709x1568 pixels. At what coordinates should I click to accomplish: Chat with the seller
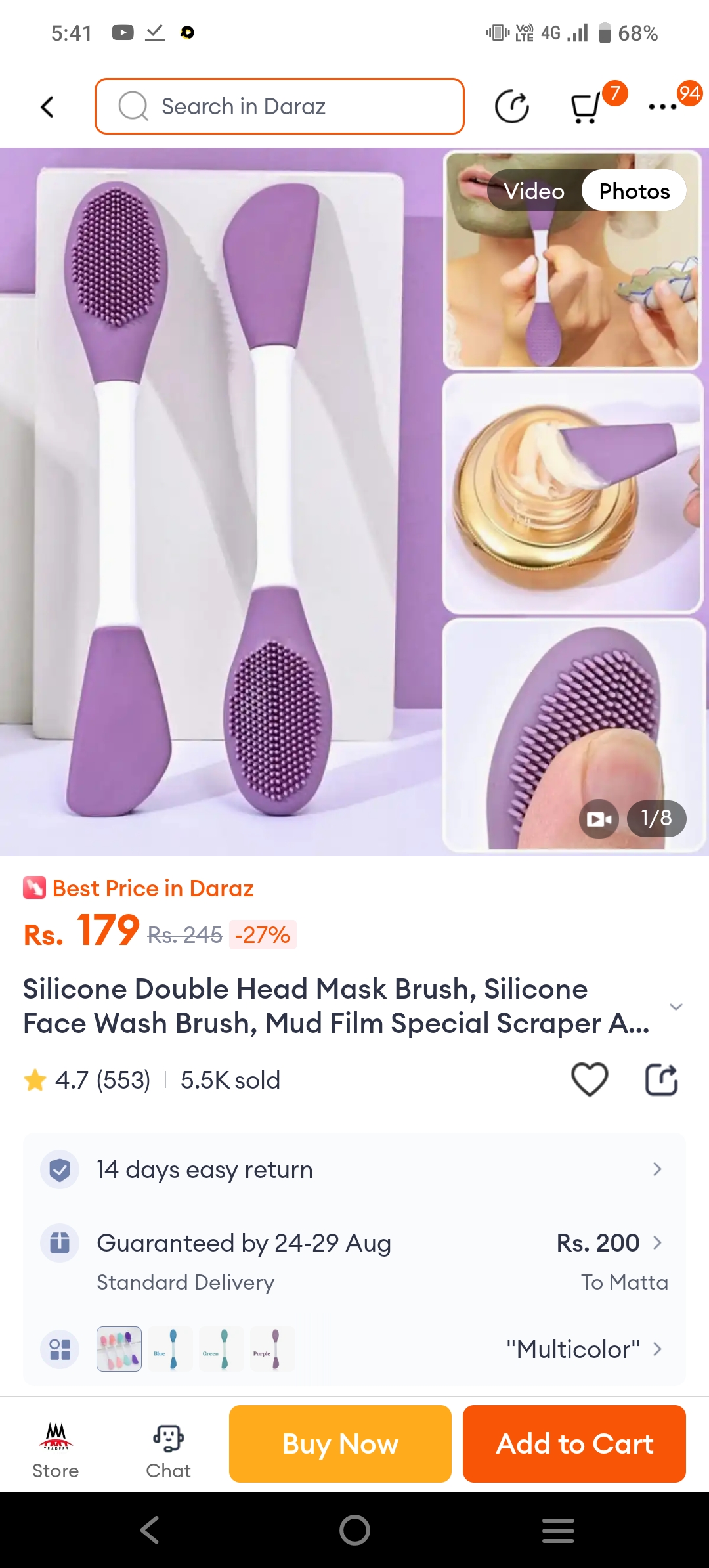[168, 1450]
